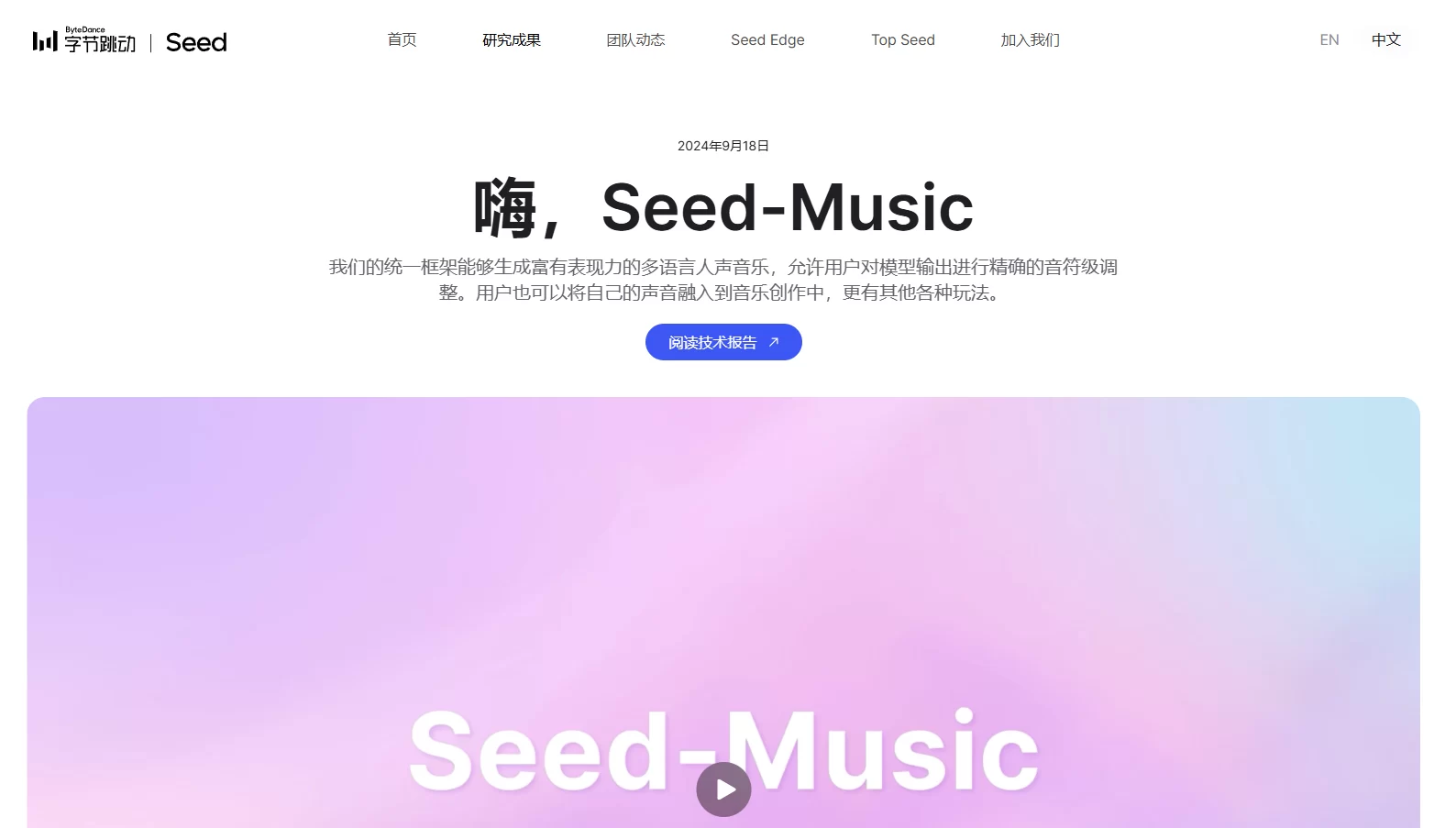Open the 研究成果 nav item
1456x828 pixels.
click(x=511, y=39)
